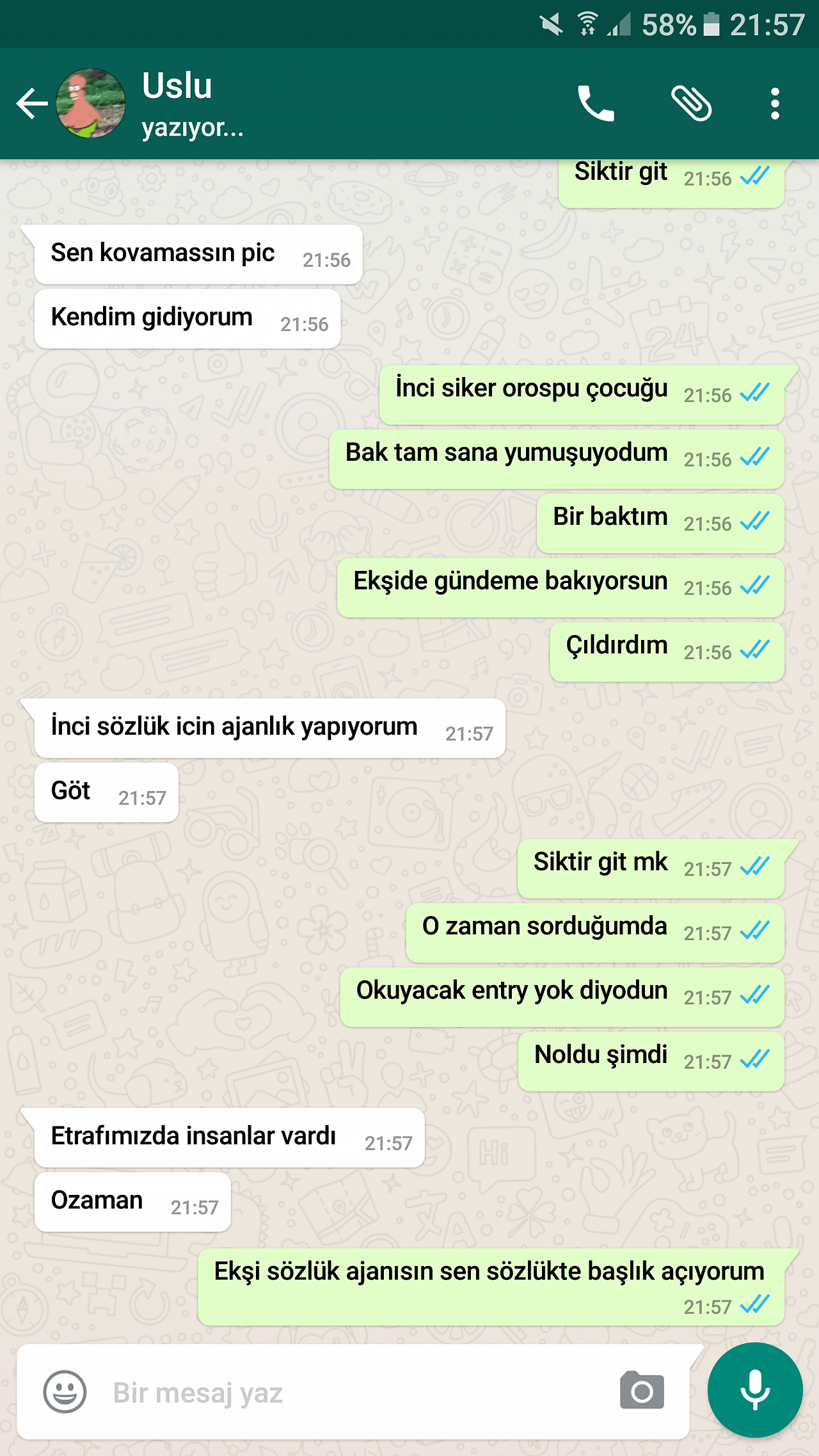
Task: Tap the microphone voice message button
Action: tap(755, 1390)
